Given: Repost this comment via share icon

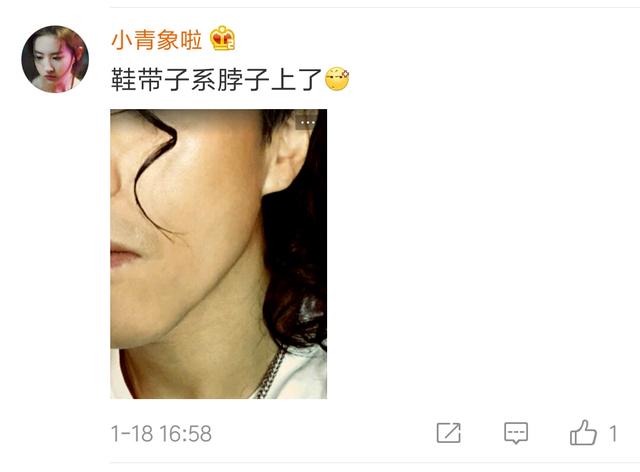Looking at the screenshot, I should coord(449,433).
